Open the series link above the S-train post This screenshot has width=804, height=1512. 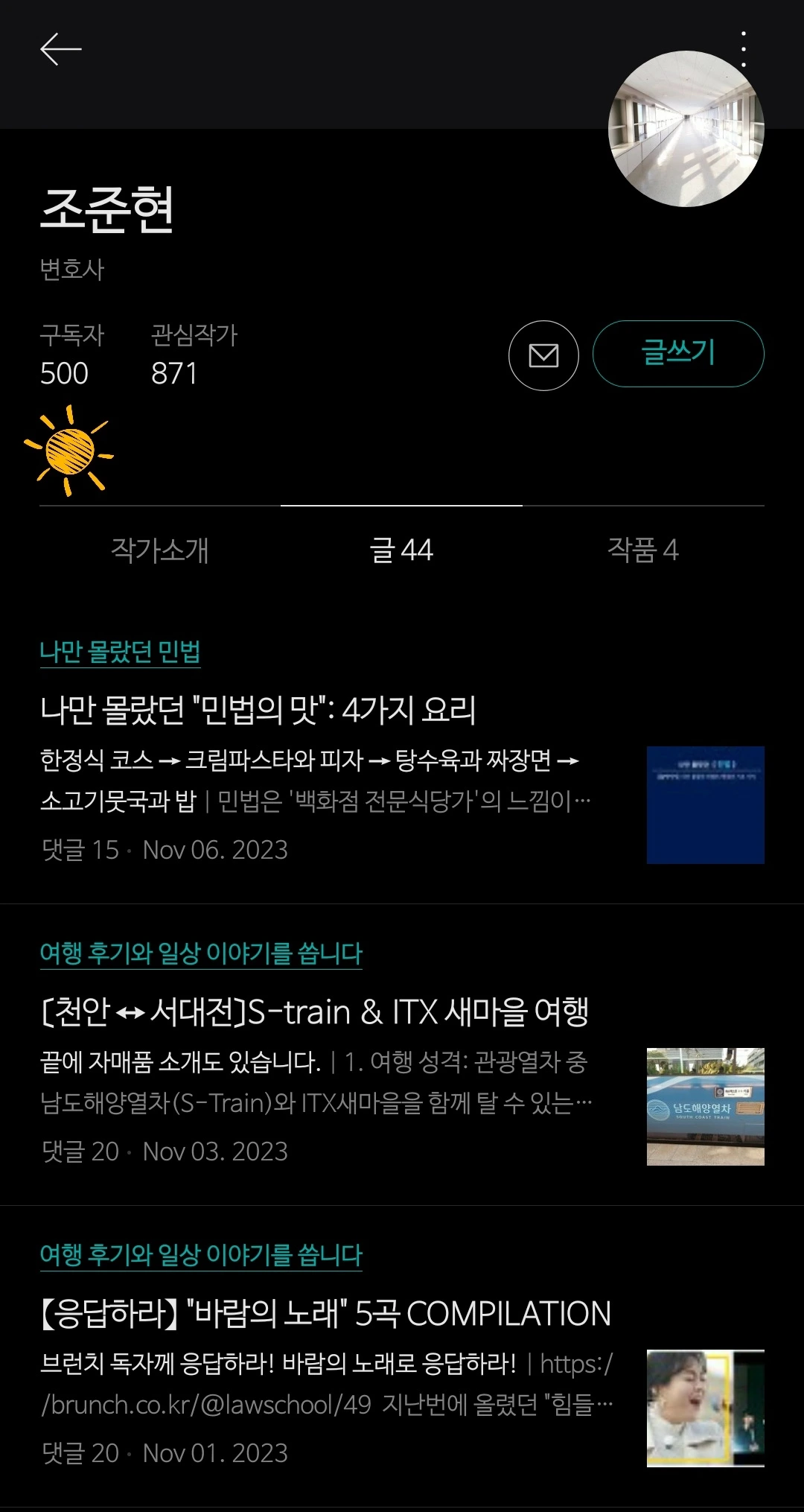point(201,953)
